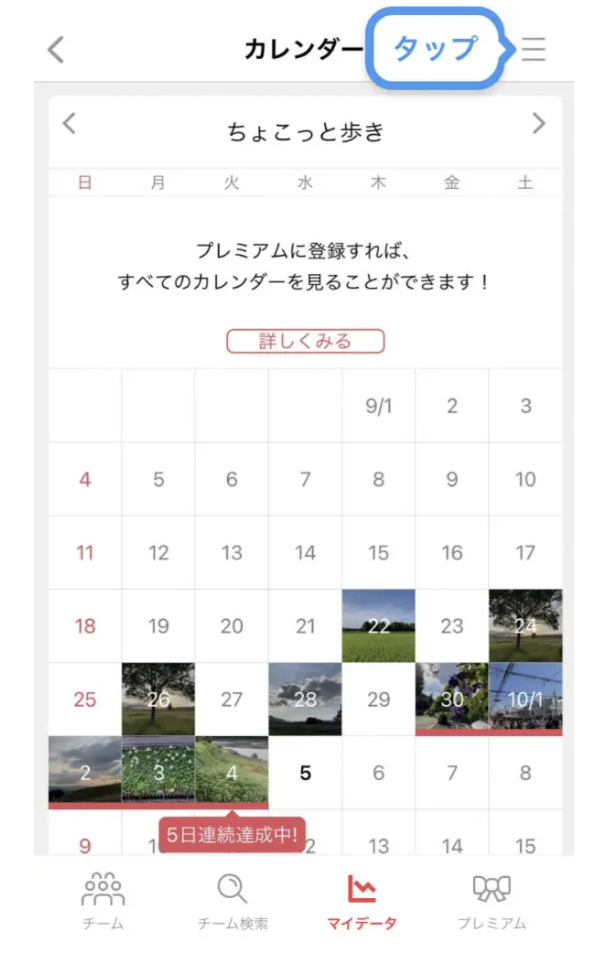Select today's date 5

[305, 773]
